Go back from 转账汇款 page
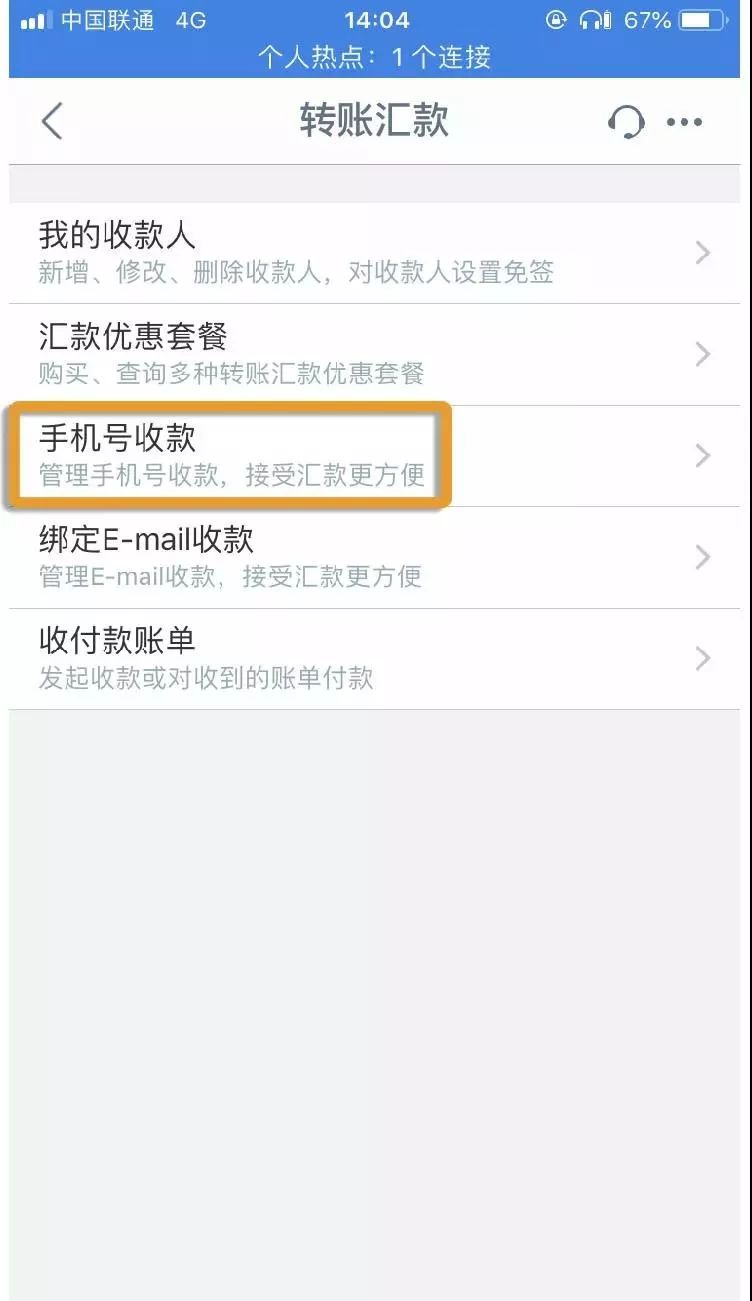The image size is (752, 1301). point(52,122)
